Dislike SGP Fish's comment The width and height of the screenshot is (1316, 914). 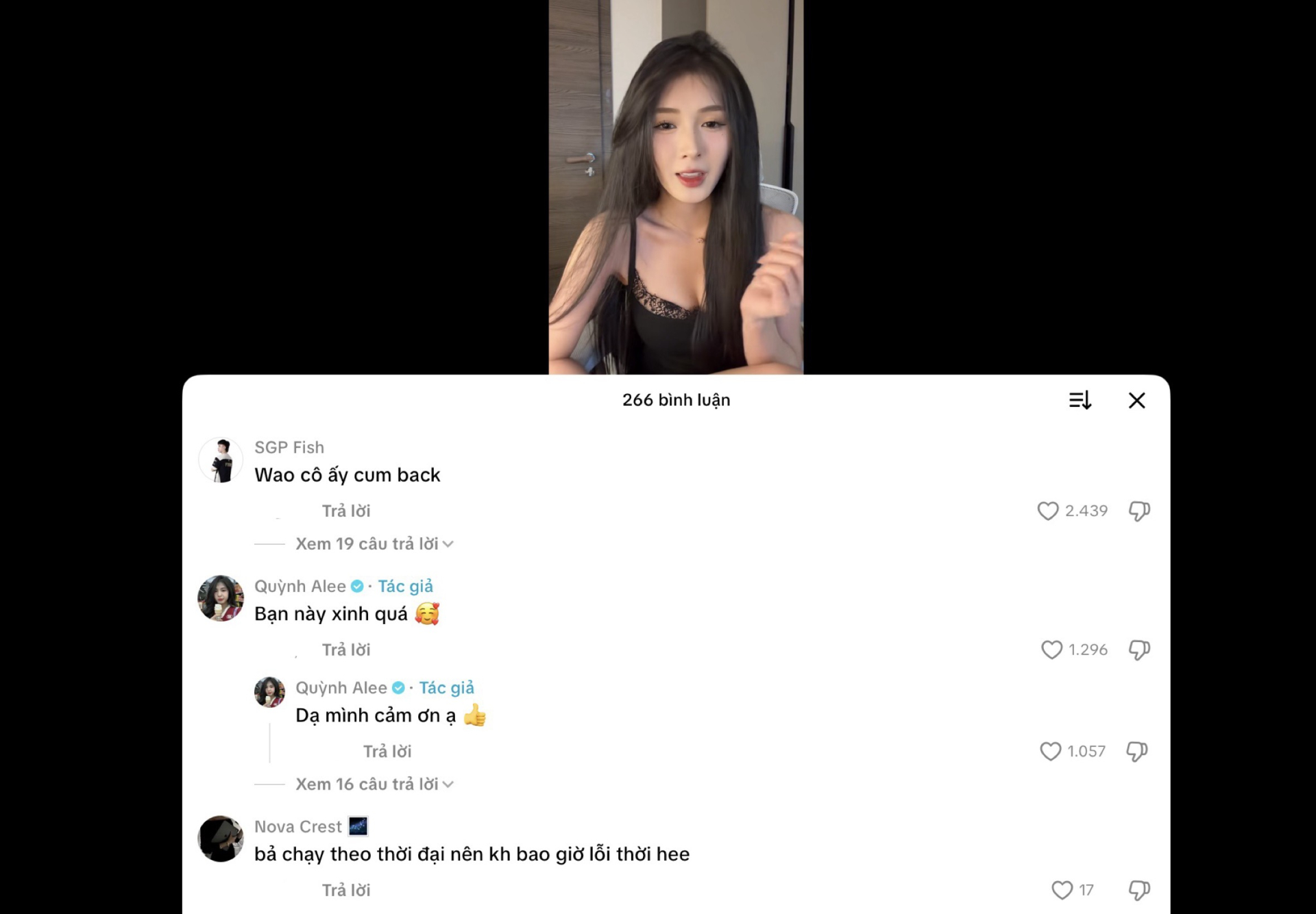(x=1138, y=511)
